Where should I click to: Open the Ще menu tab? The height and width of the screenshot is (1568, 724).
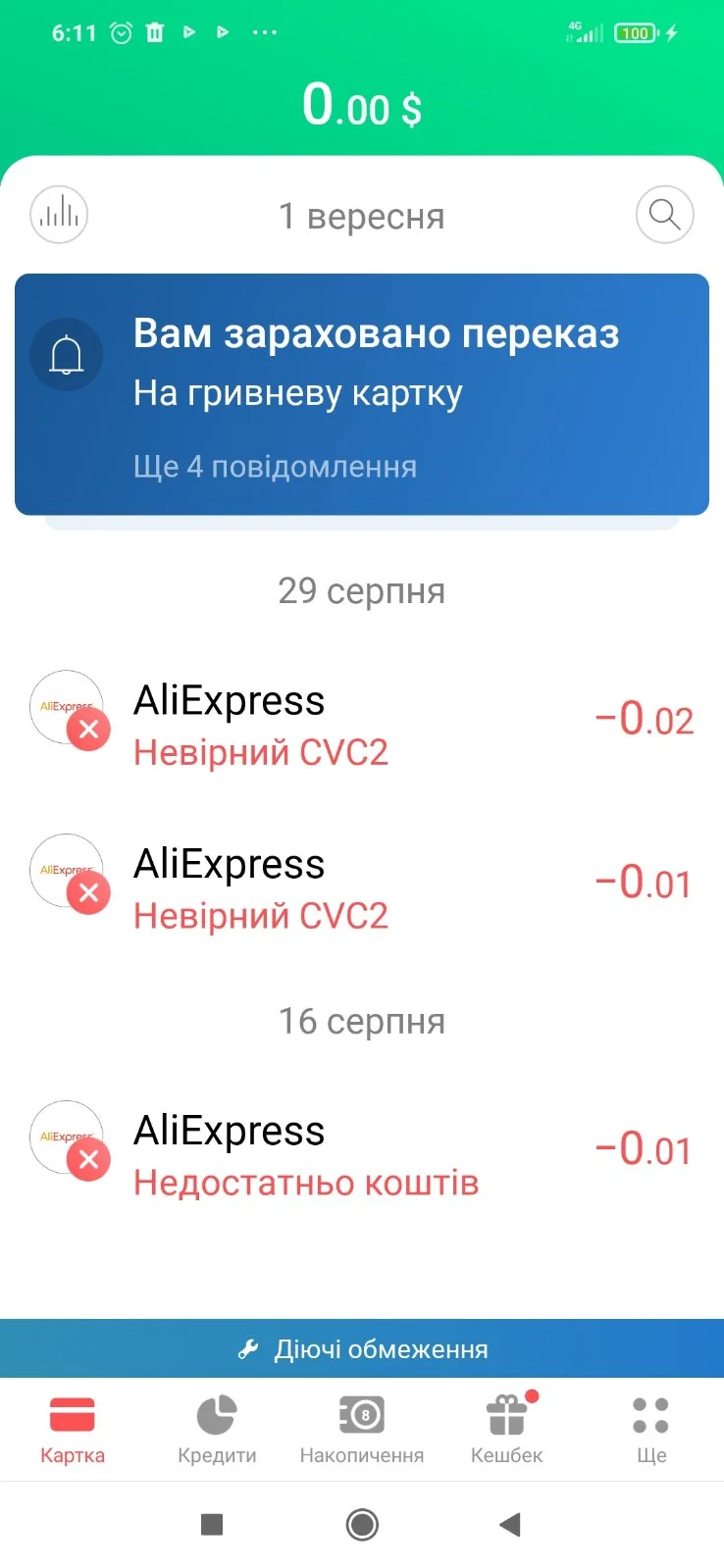coord(651,1431)
